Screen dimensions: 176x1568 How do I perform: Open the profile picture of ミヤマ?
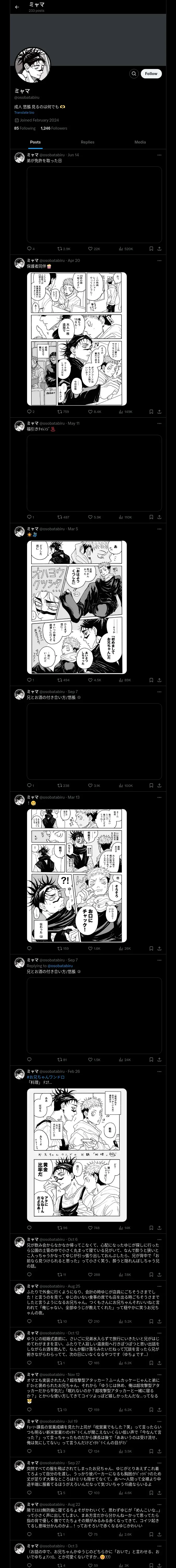pos(32,65)
